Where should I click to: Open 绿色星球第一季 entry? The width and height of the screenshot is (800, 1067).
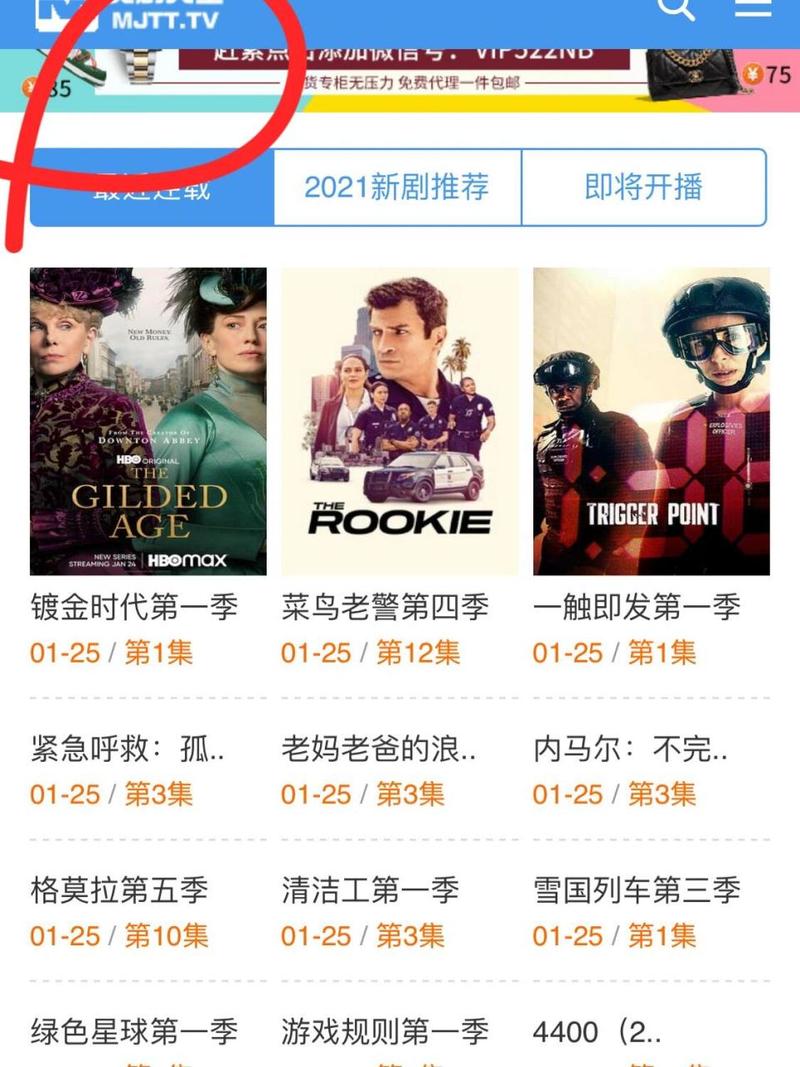pyautogui.click(x=134, y=1032)
